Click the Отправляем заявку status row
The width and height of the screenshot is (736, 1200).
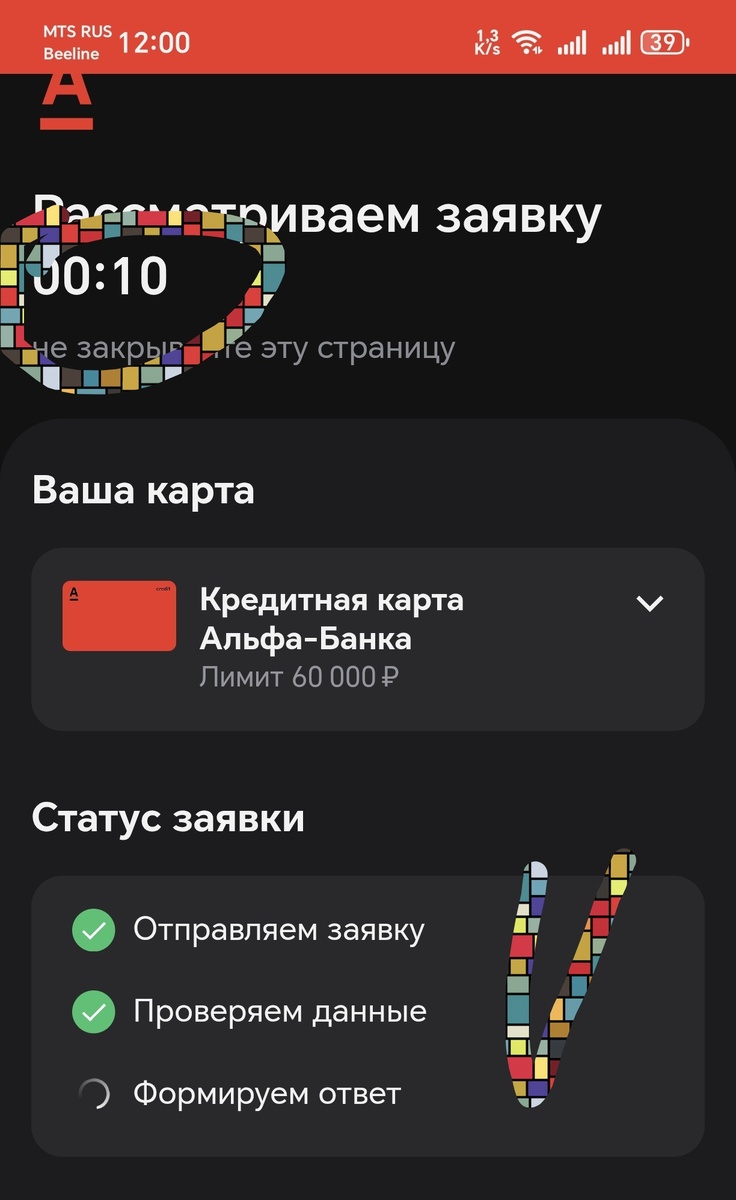coord(280,930)
